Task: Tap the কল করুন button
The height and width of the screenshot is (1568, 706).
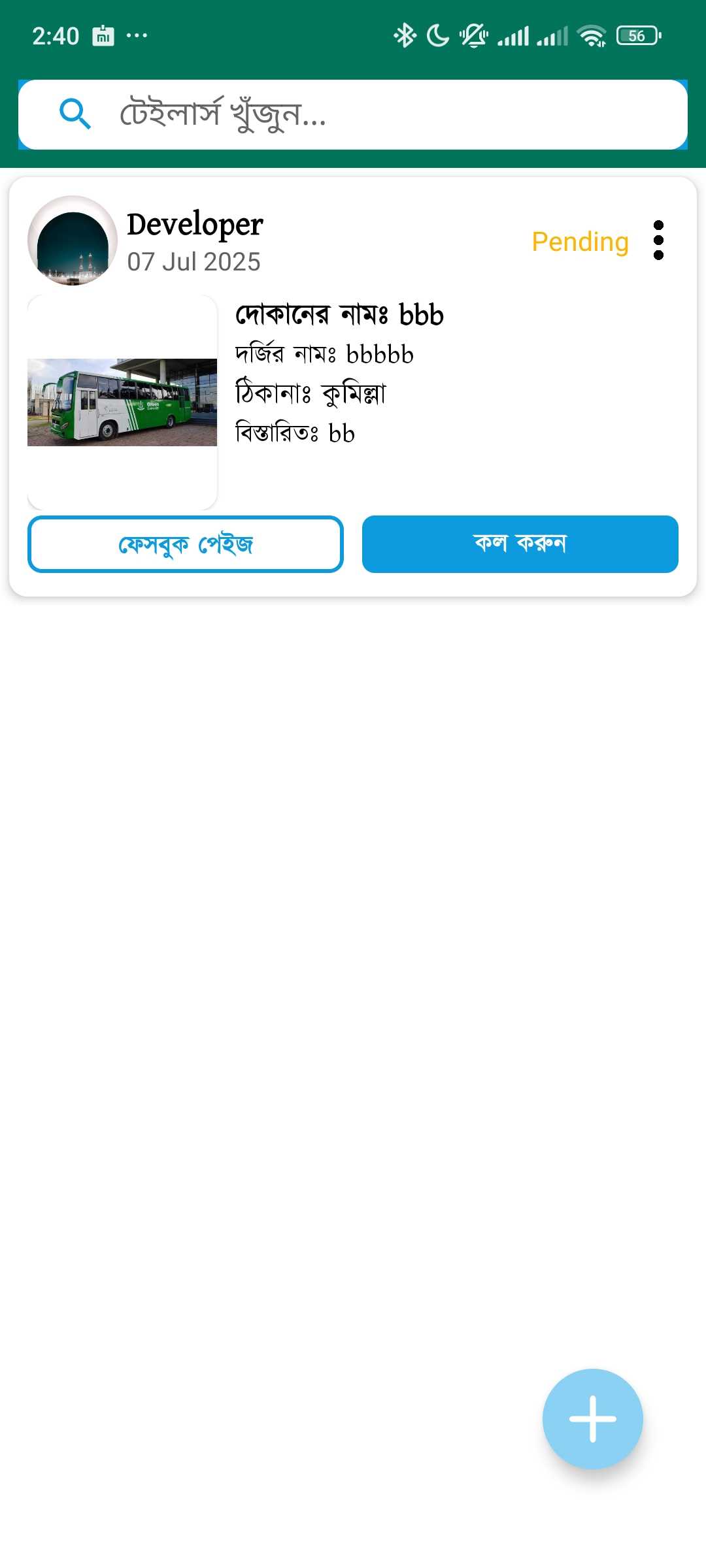Action: 520,544
